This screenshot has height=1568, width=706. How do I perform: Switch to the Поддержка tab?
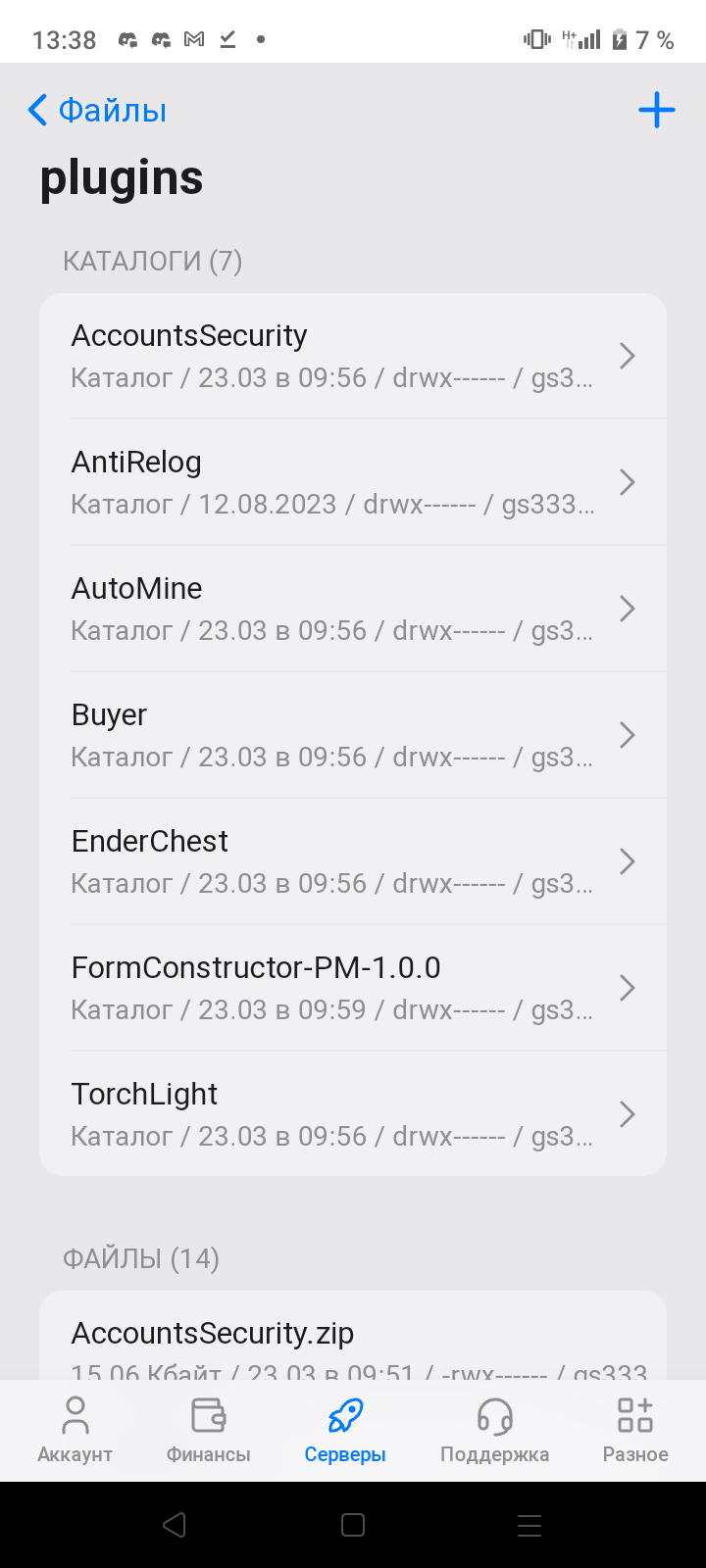pos(494,1431)
